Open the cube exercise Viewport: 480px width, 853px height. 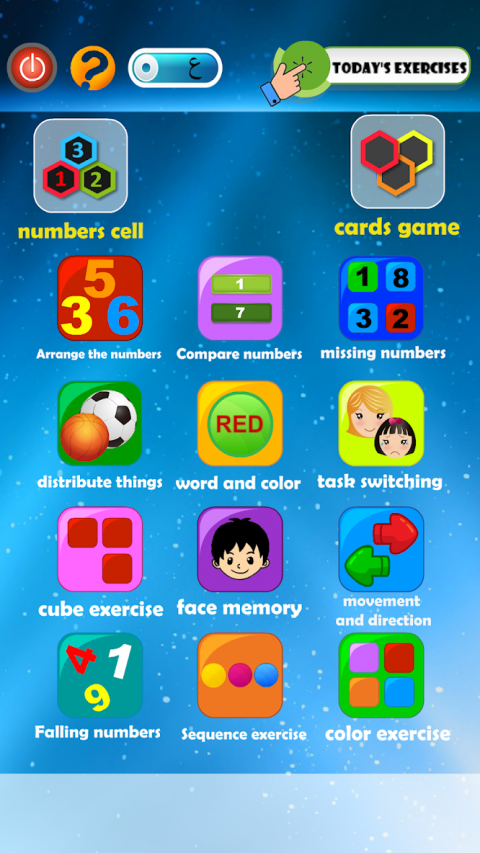(100, 549)
